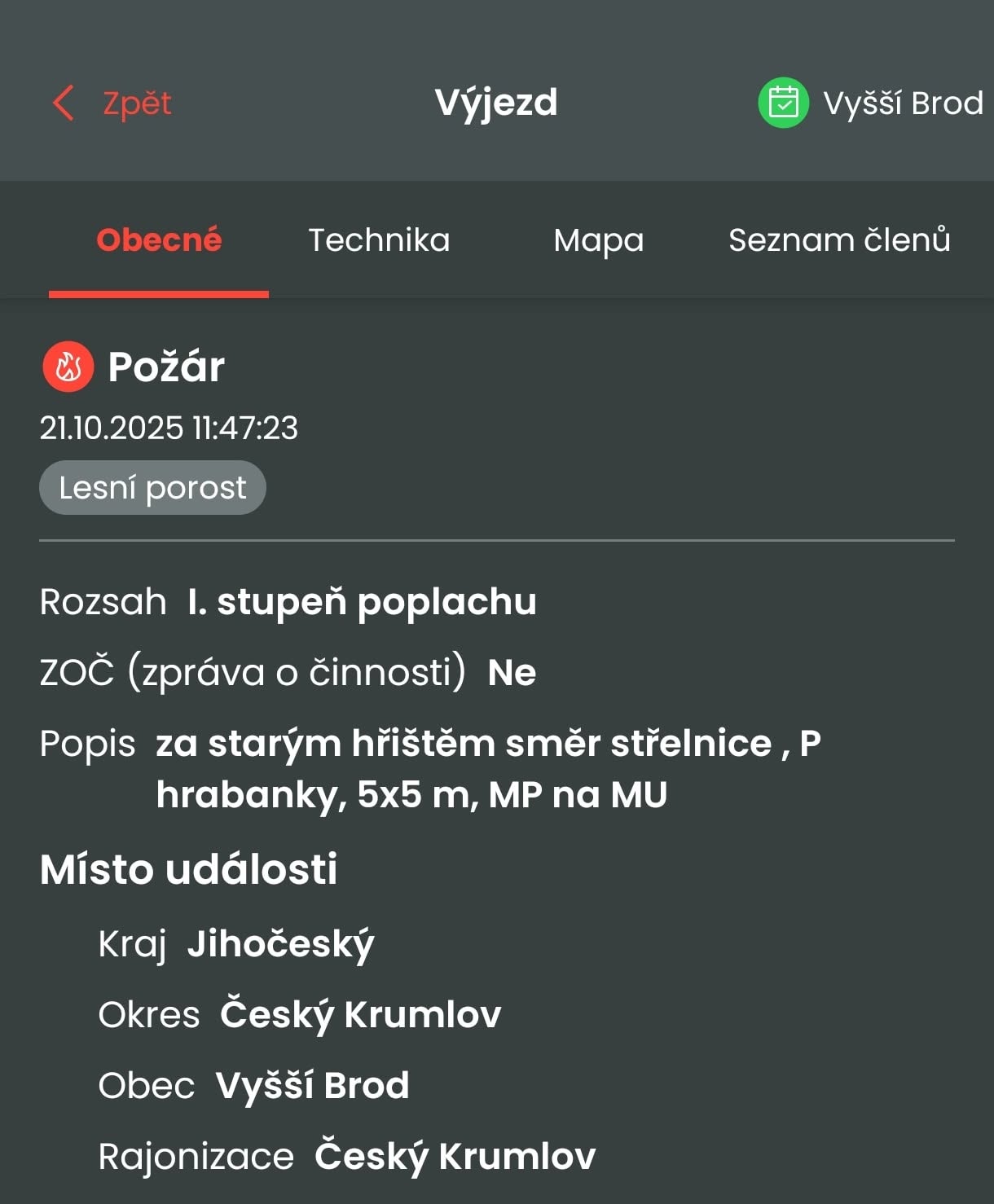994x1204 pixels.
Task: Tap the Místo události section heading
Action: point(189,869)
